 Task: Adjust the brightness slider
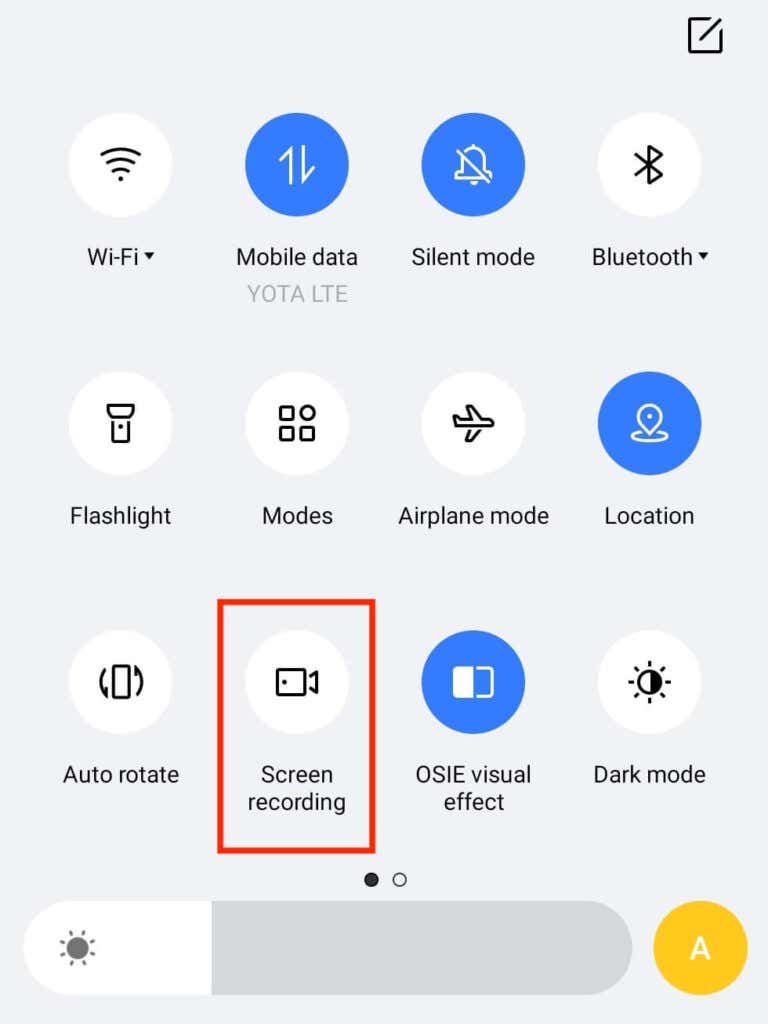[x=330, y=947]
